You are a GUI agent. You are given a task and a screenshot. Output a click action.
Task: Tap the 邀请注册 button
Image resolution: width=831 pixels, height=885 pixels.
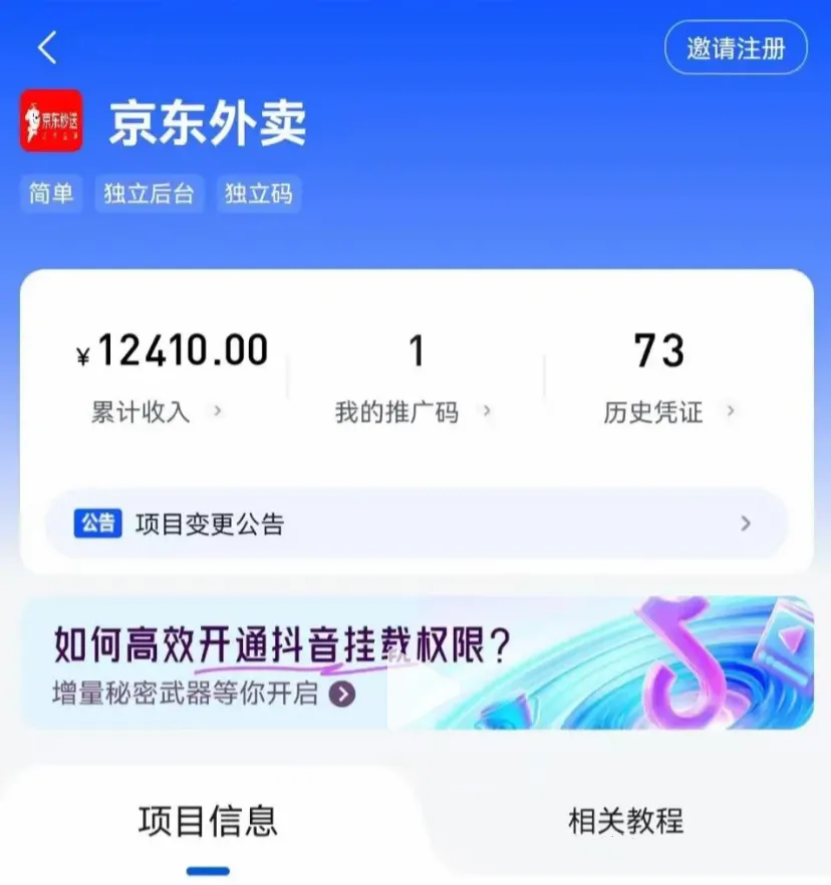click(x=735, y=48)
